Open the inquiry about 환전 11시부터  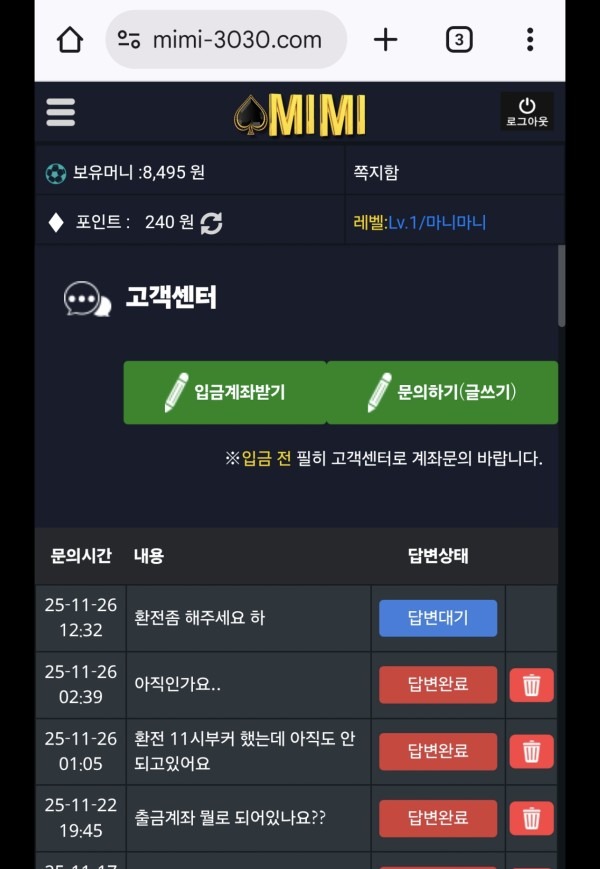click(x=244, y=751)
